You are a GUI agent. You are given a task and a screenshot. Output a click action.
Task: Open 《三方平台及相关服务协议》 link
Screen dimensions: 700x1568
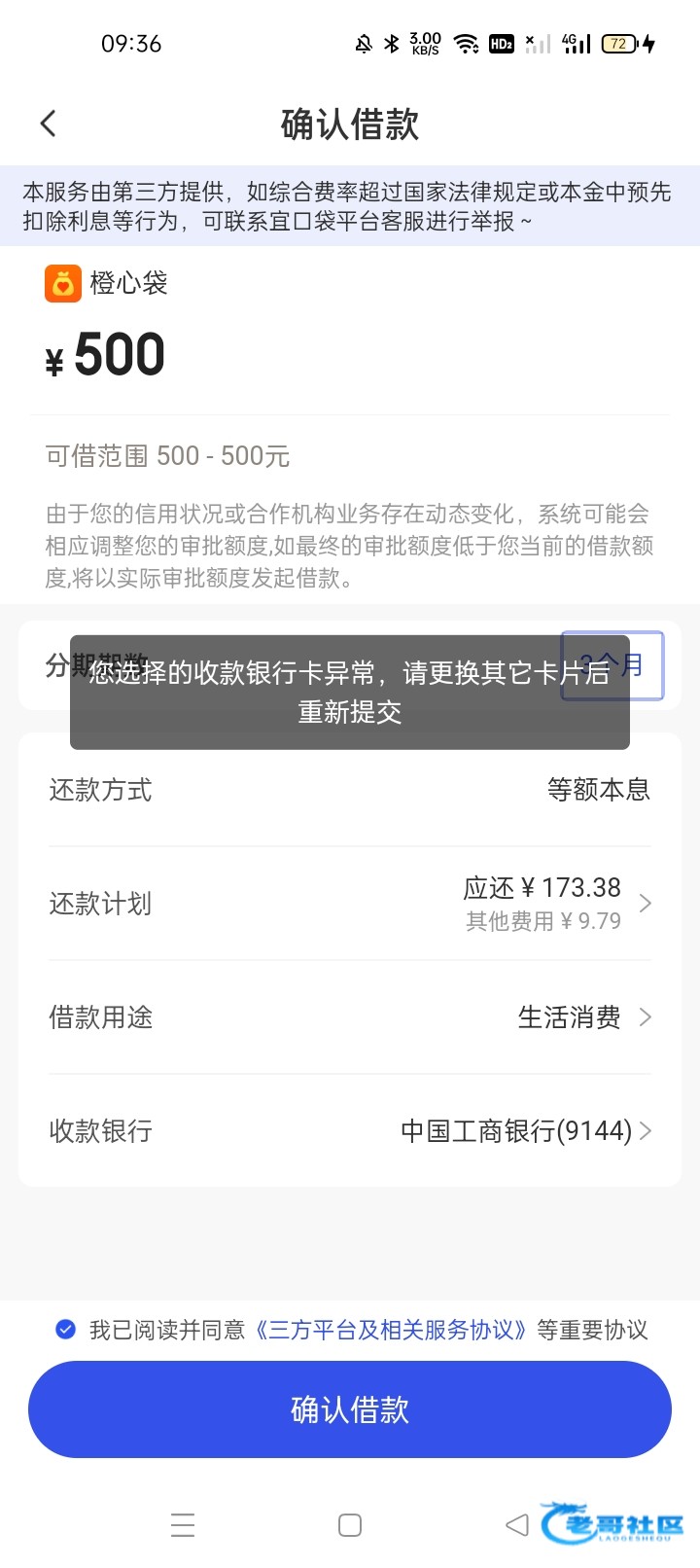click(x=393, y=1330)
